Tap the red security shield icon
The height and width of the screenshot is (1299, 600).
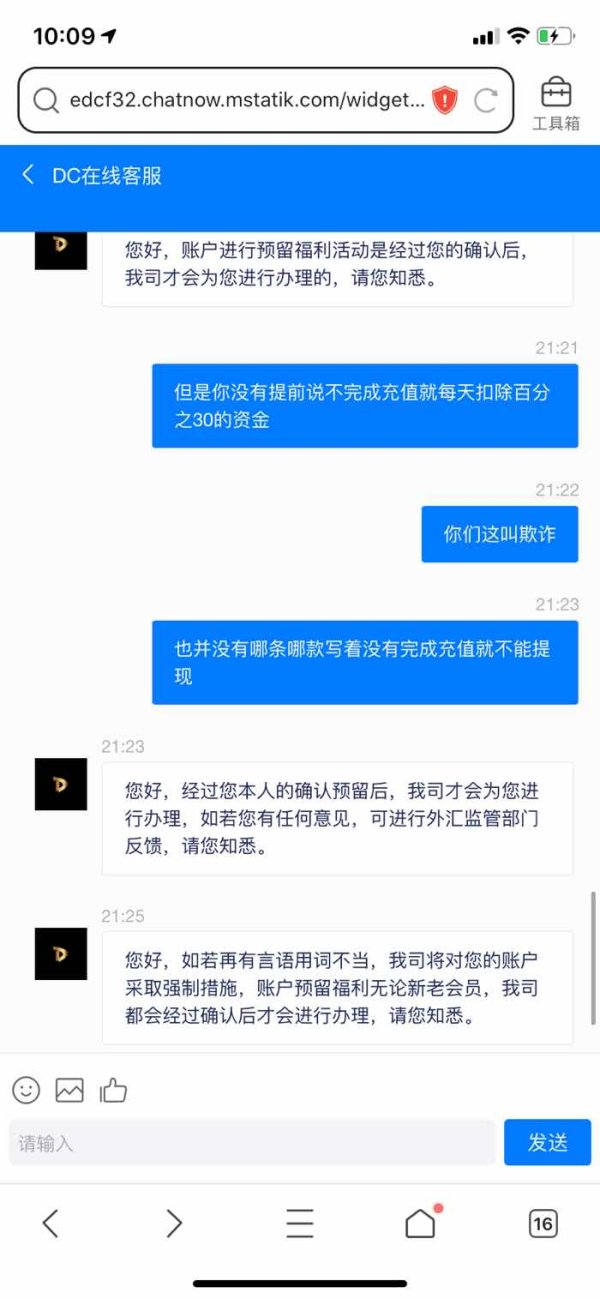point(444,100)
